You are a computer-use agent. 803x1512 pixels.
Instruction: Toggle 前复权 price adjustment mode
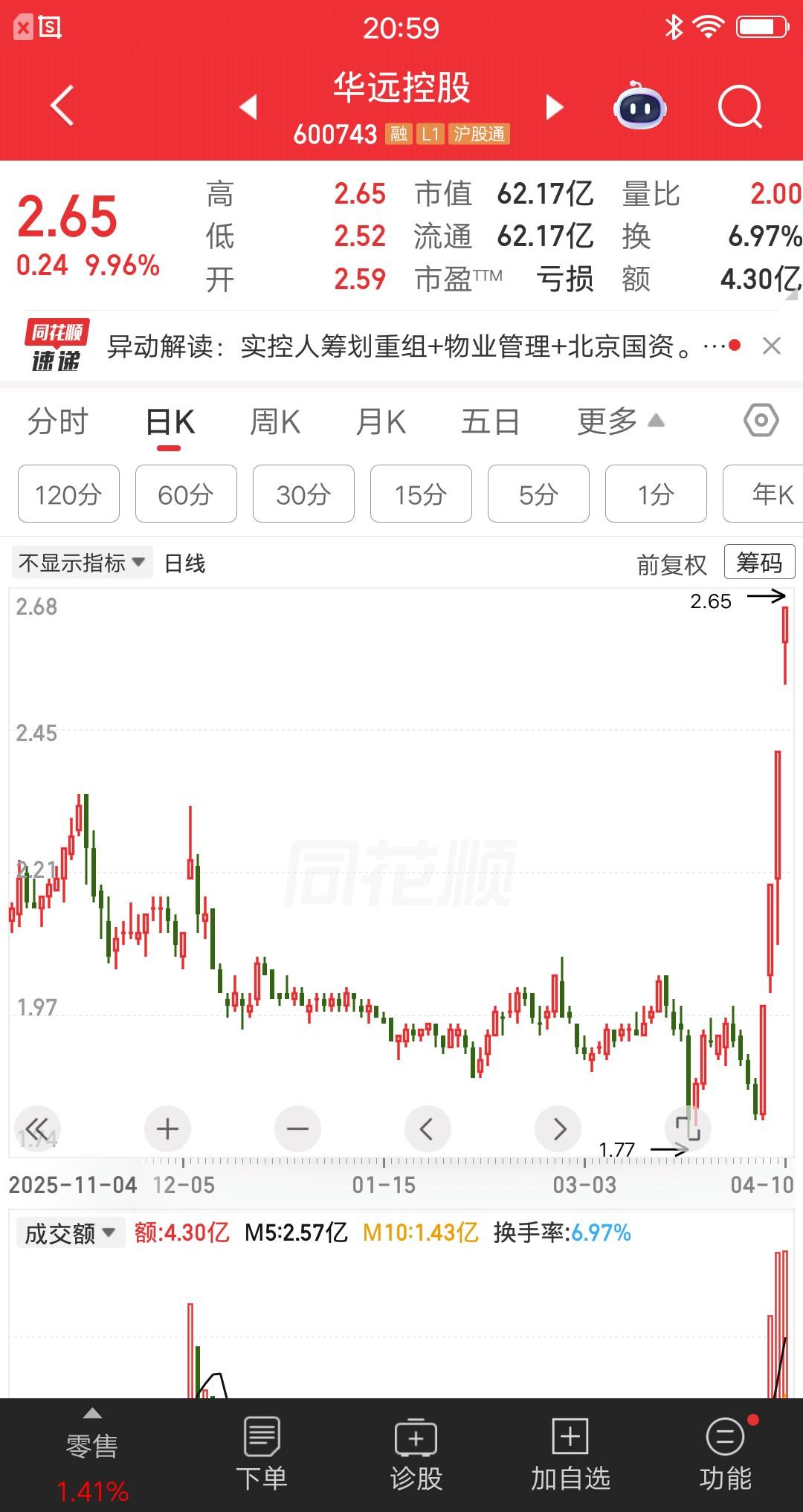pyautogui.click(x=674, y=563)
